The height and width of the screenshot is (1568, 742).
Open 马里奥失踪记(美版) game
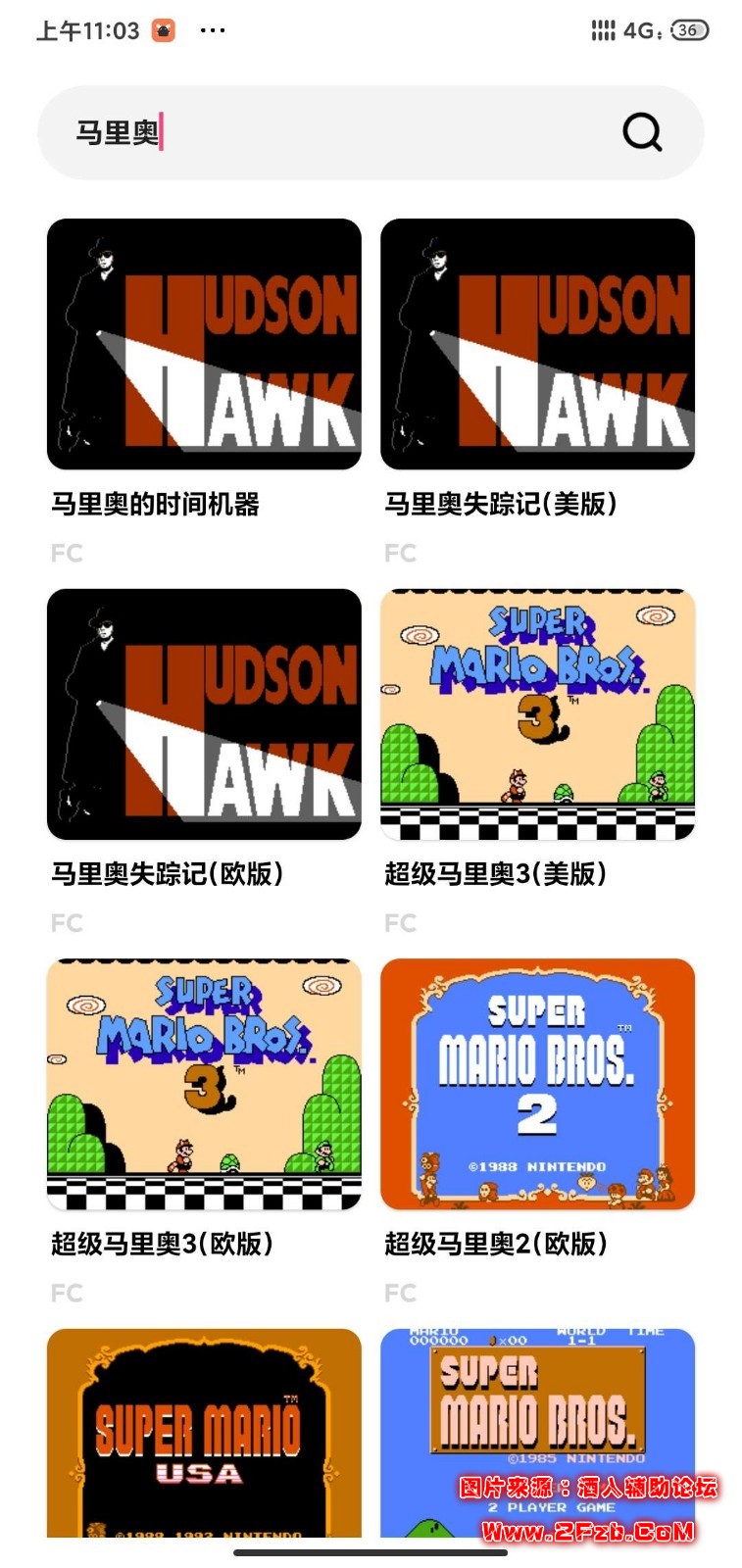click(537, 345)
